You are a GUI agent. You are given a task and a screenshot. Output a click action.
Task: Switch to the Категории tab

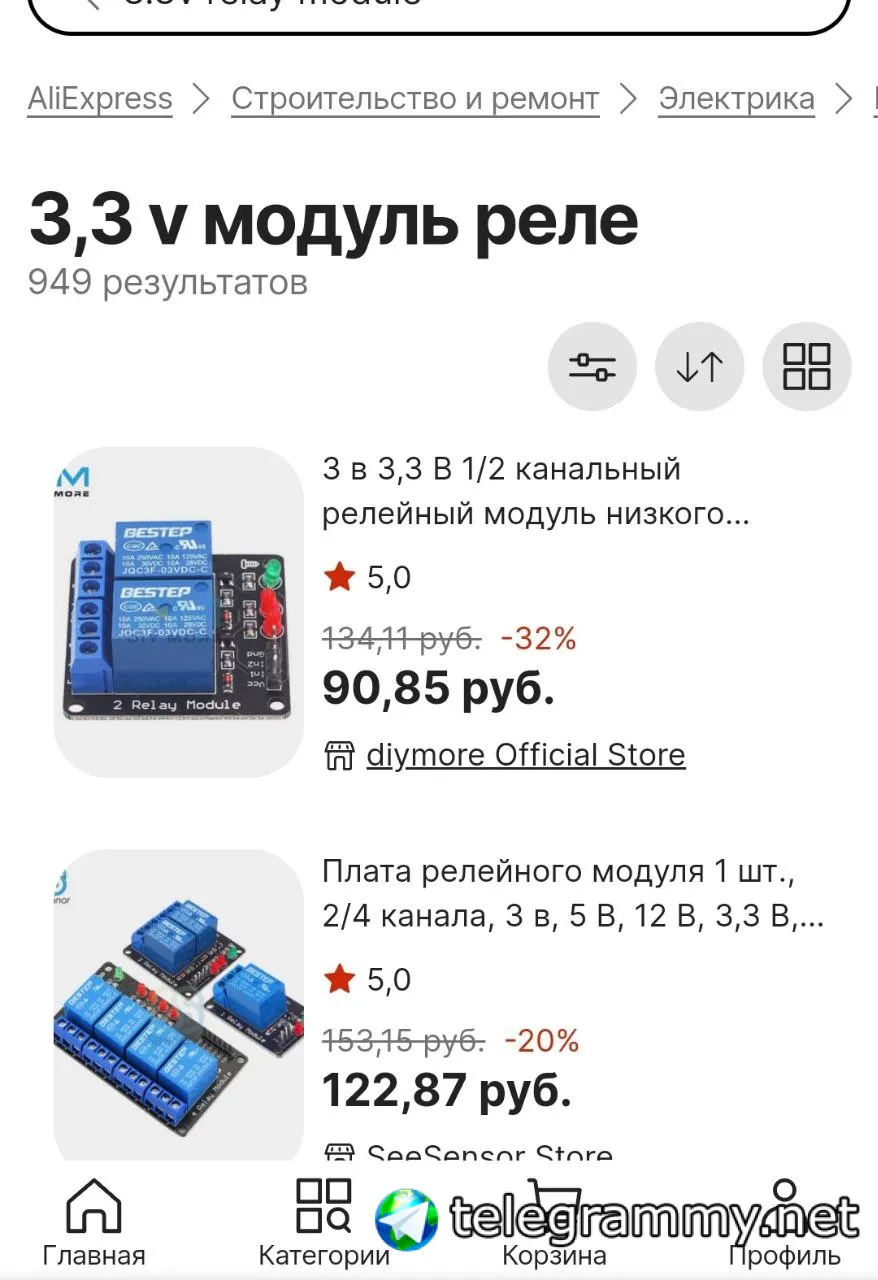point(324,1220)
